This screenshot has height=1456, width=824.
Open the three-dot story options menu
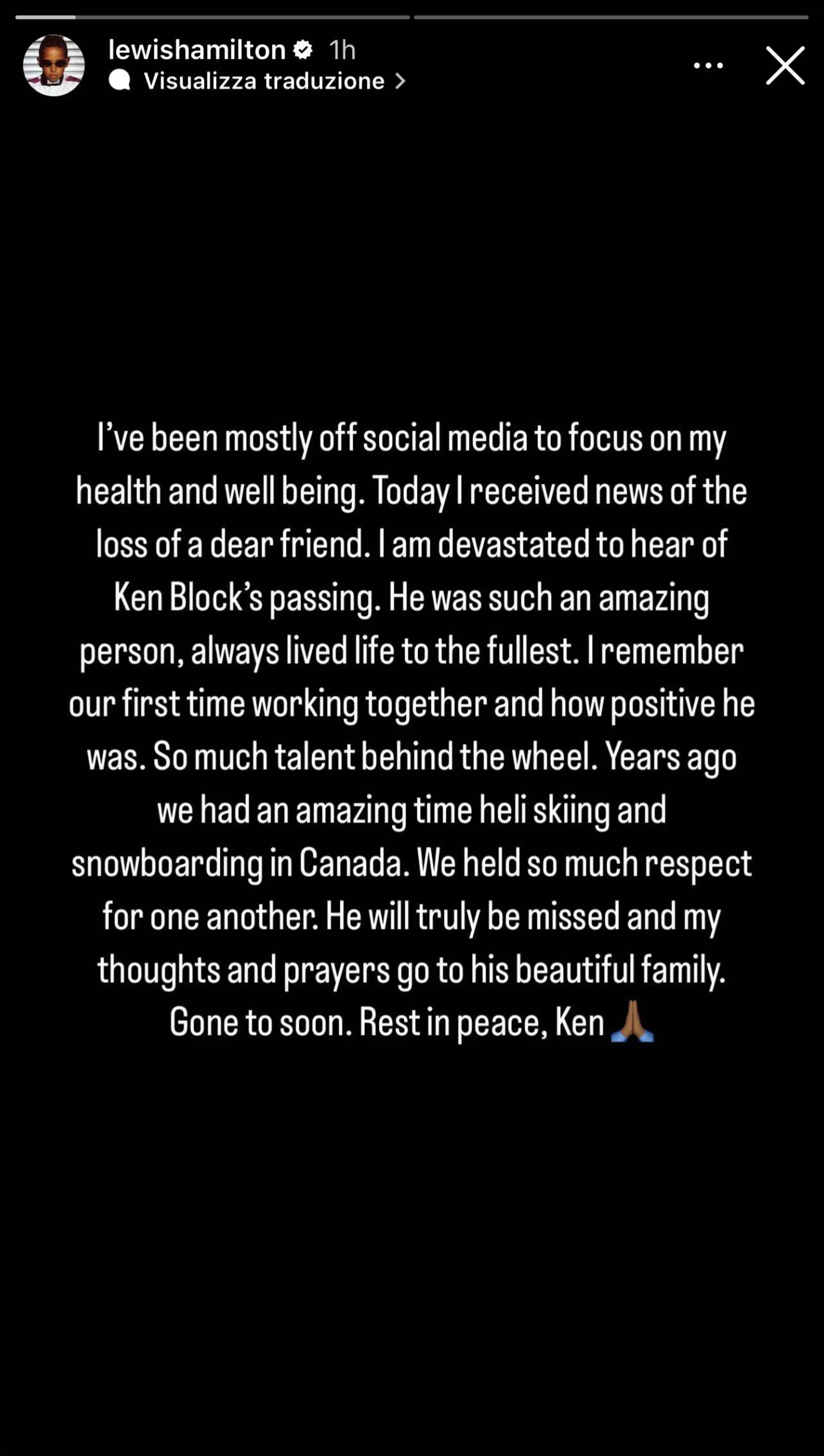coord(708,66)
